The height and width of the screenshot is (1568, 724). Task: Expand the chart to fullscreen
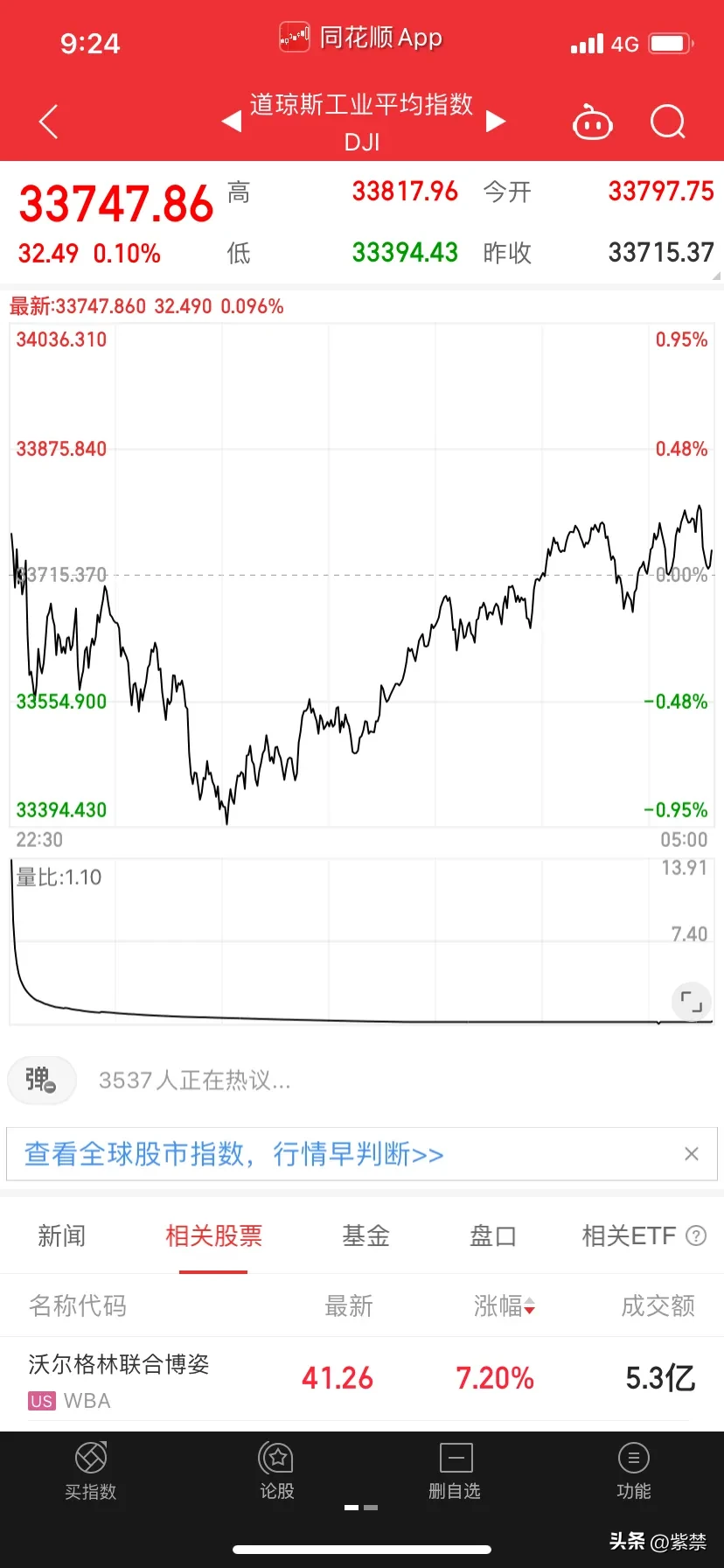point(691,1002)
